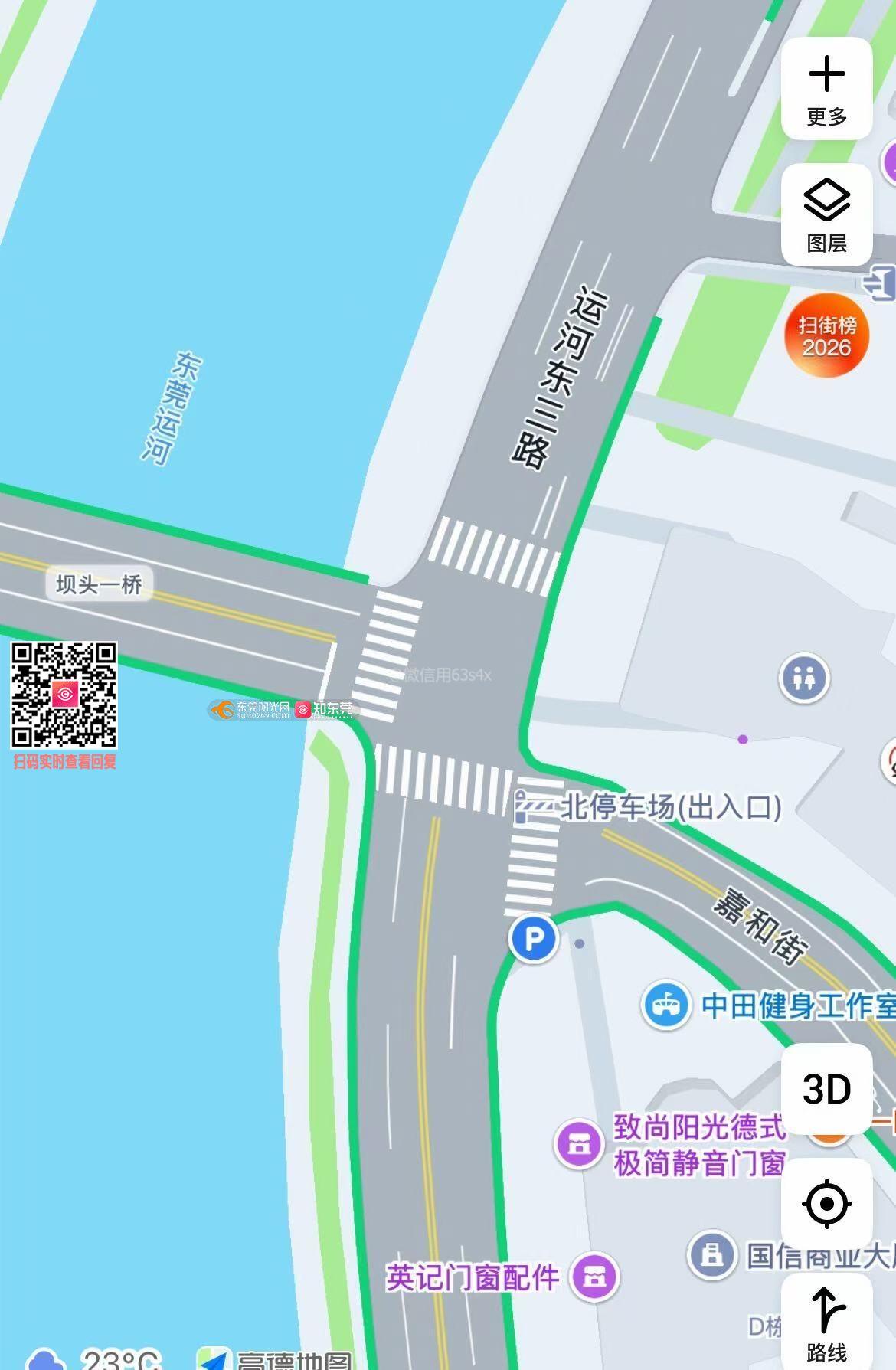Switch the map to 3D view

[826, 1088]
